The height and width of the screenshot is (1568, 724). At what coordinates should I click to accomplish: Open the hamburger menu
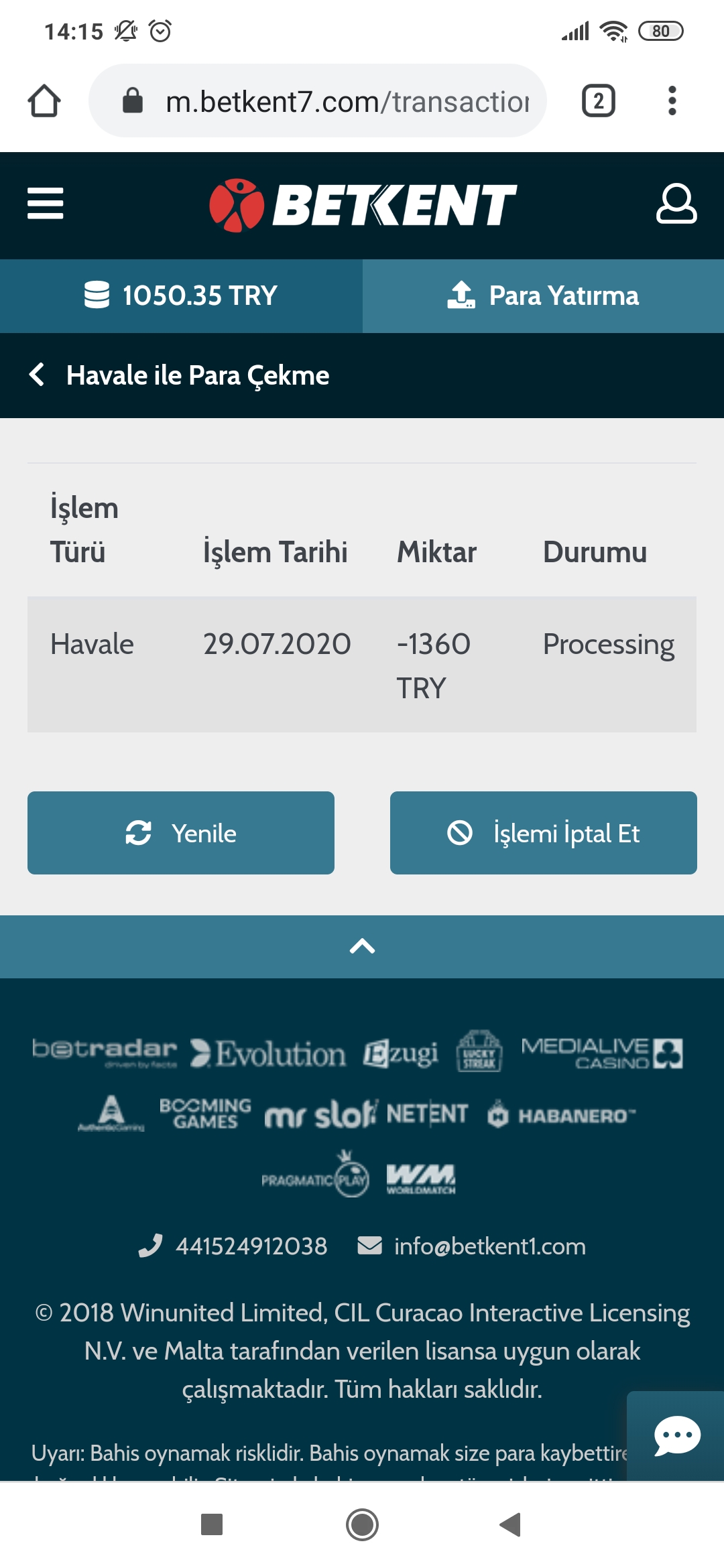(x=45, y=204)
